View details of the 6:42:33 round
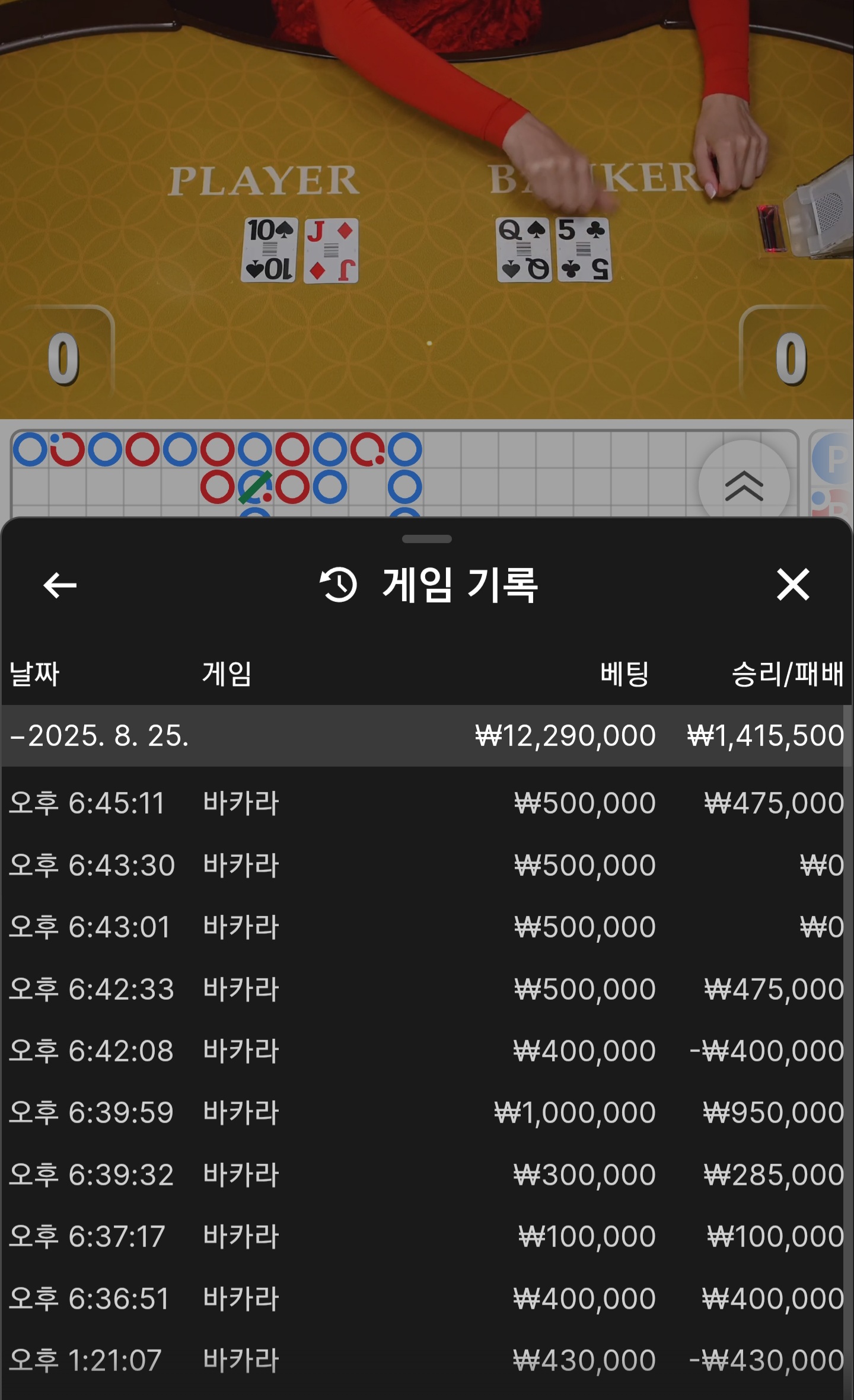 423,989
